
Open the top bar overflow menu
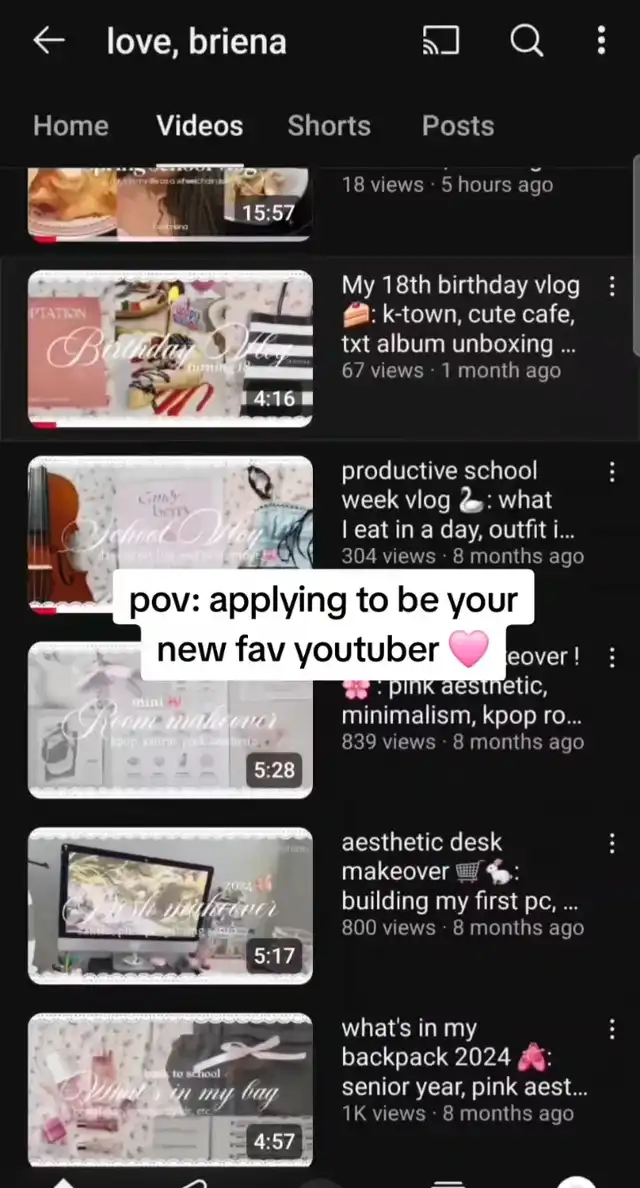[601, 40]
